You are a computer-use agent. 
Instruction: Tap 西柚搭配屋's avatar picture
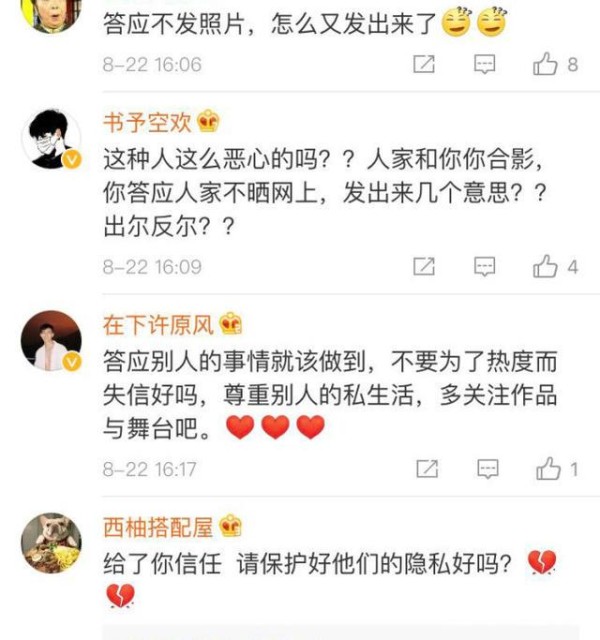coord(50,543)
